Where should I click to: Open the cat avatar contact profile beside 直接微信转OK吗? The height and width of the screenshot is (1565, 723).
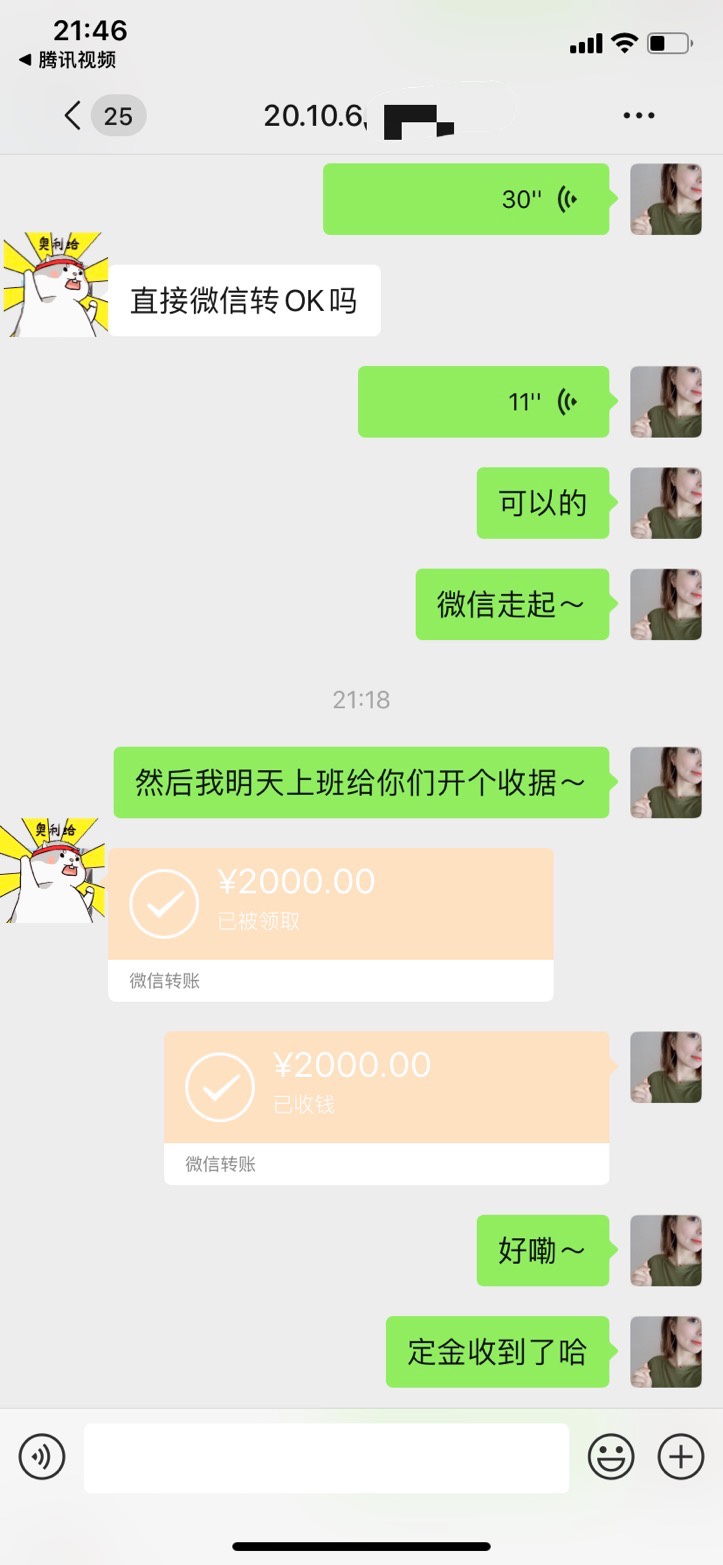coord(54,284)
